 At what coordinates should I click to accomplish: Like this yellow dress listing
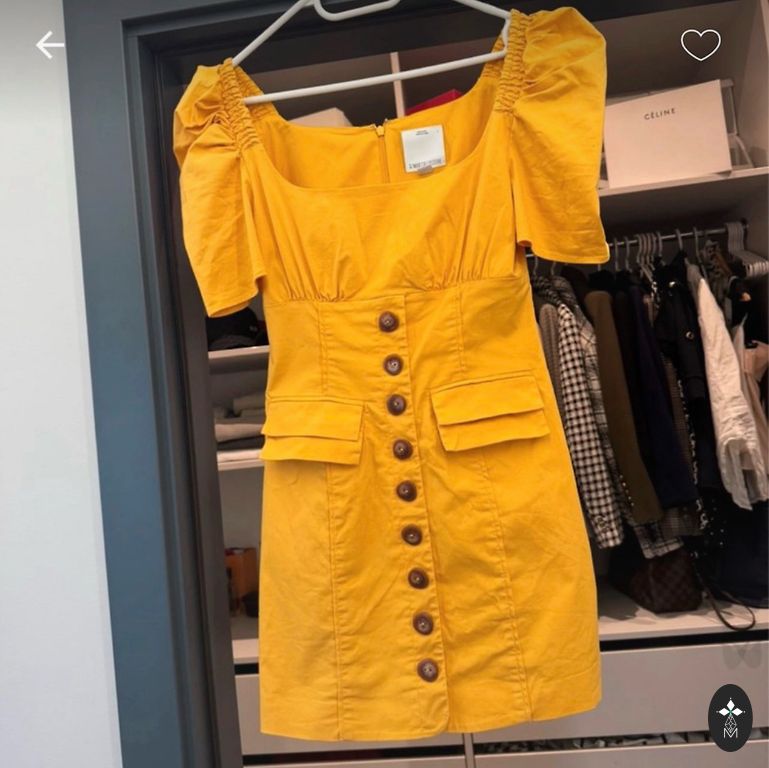[x=700, y=45]
